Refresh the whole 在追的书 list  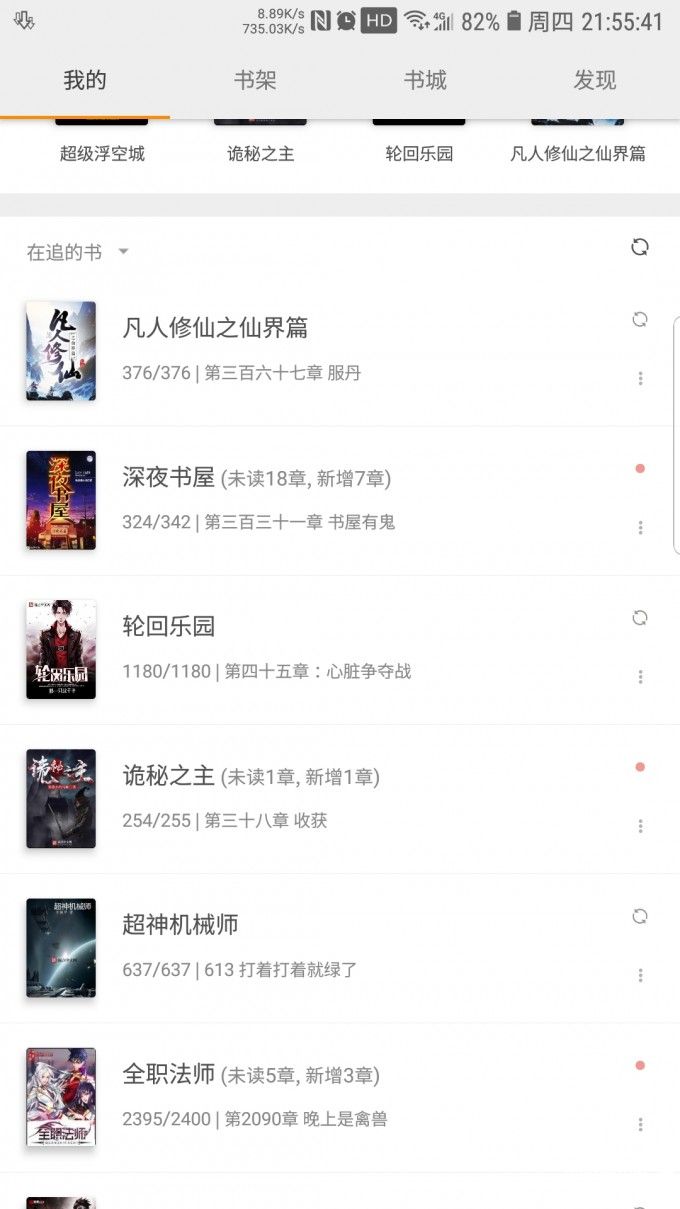(x=640, y=247)
